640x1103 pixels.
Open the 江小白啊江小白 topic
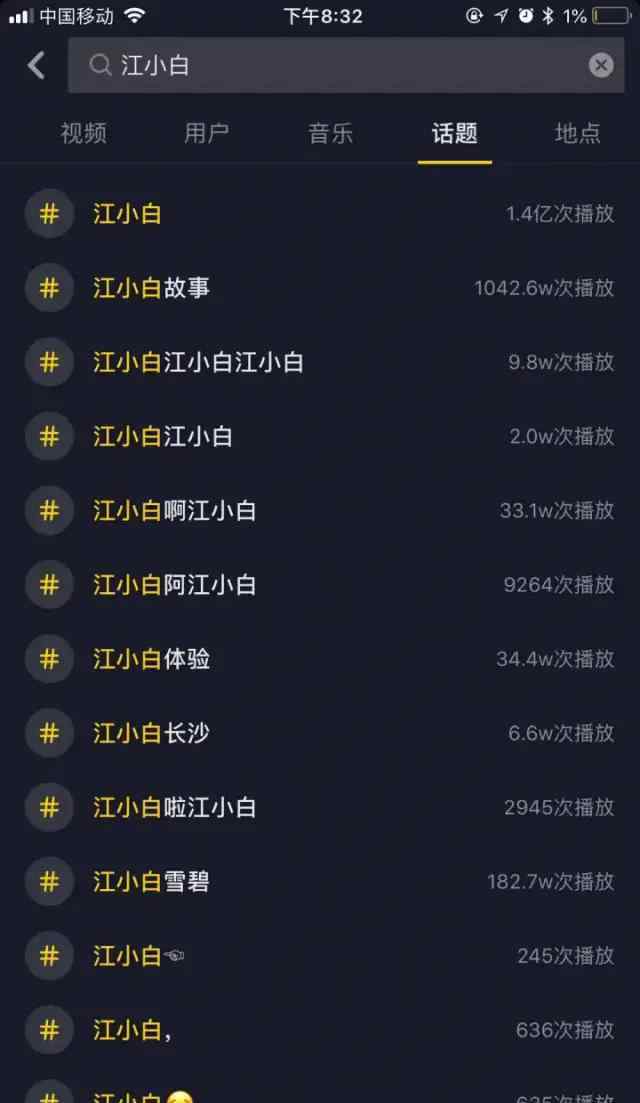(x=320, y=511)
